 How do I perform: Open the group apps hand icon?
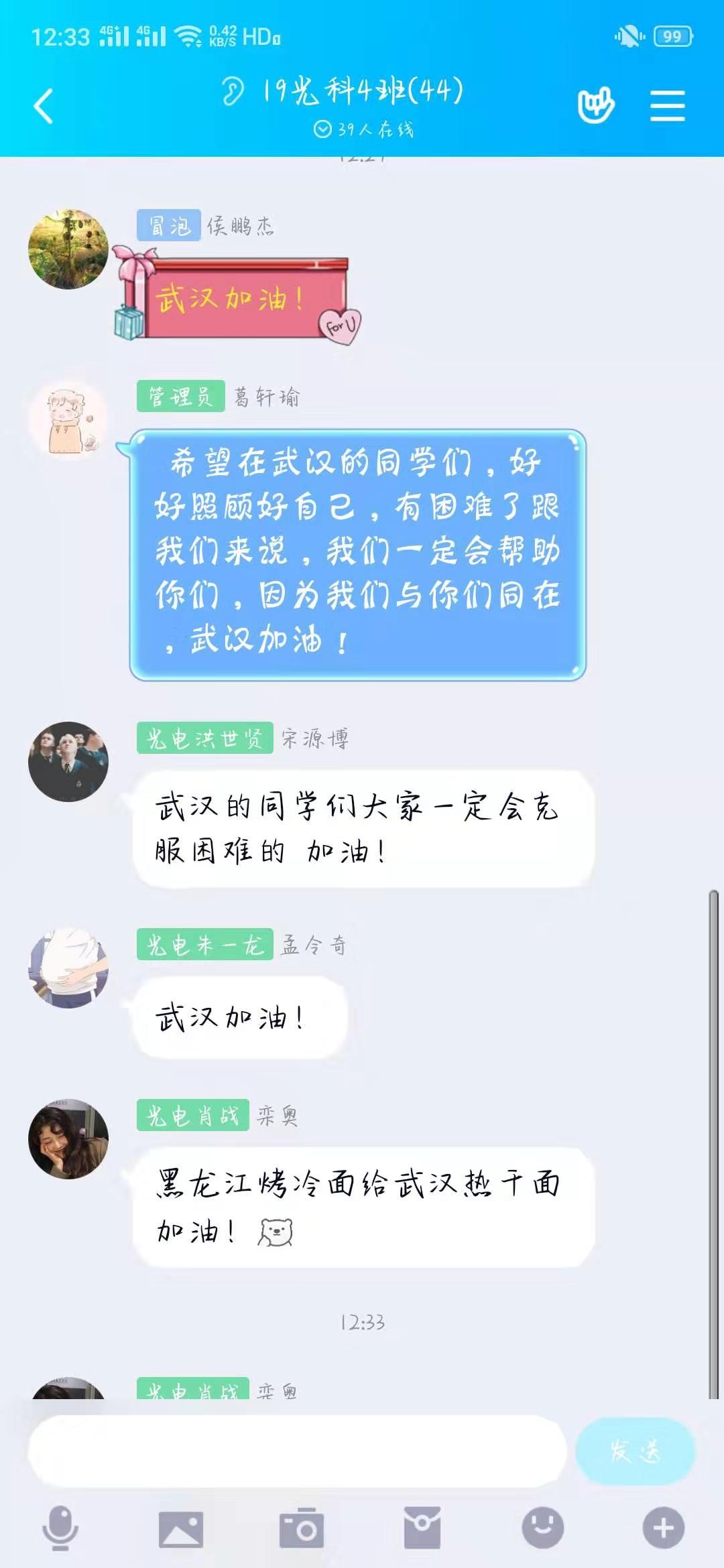(595, 105)
